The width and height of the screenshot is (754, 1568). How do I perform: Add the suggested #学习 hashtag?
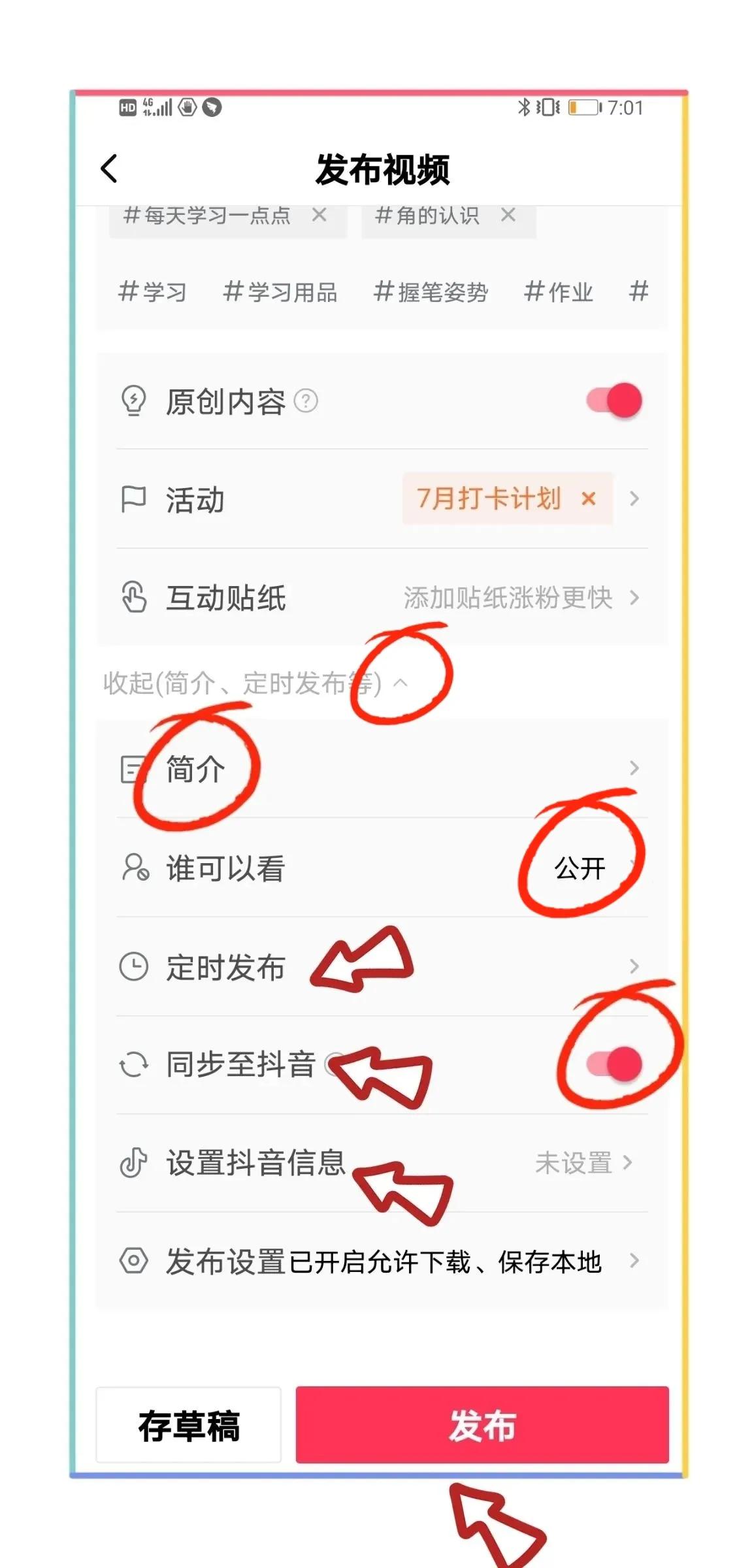[x=152, y=291]
